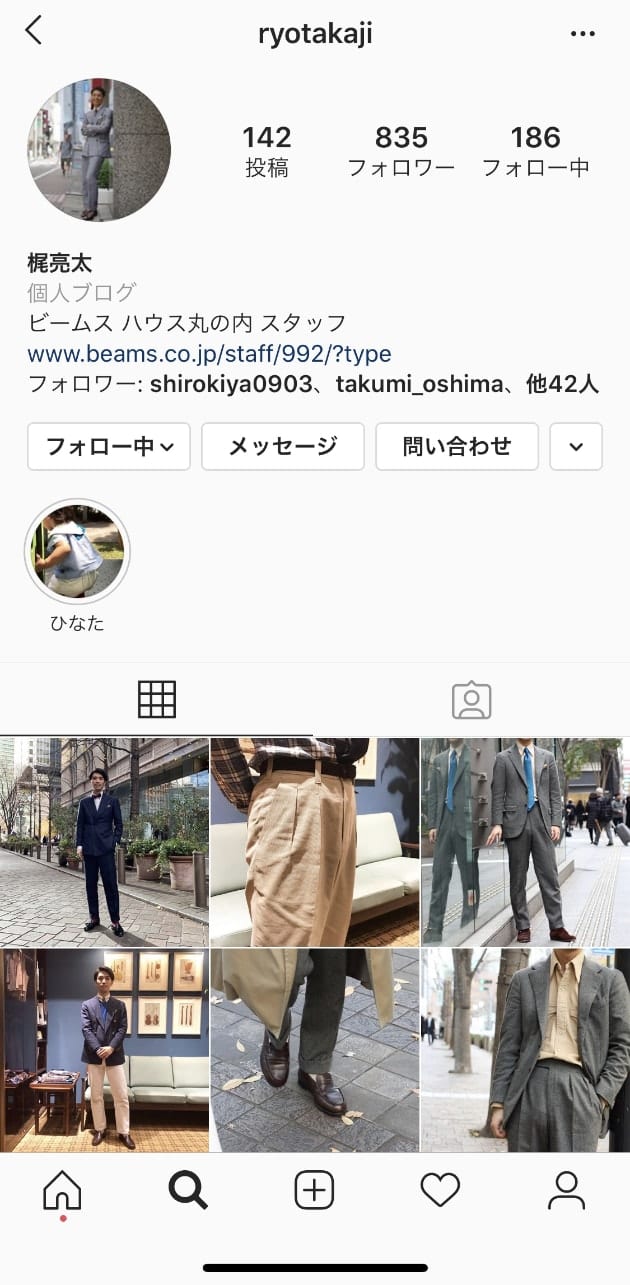Open the ひなた story highlight
Screen dimensions: 630x1285
coord(77,551)
